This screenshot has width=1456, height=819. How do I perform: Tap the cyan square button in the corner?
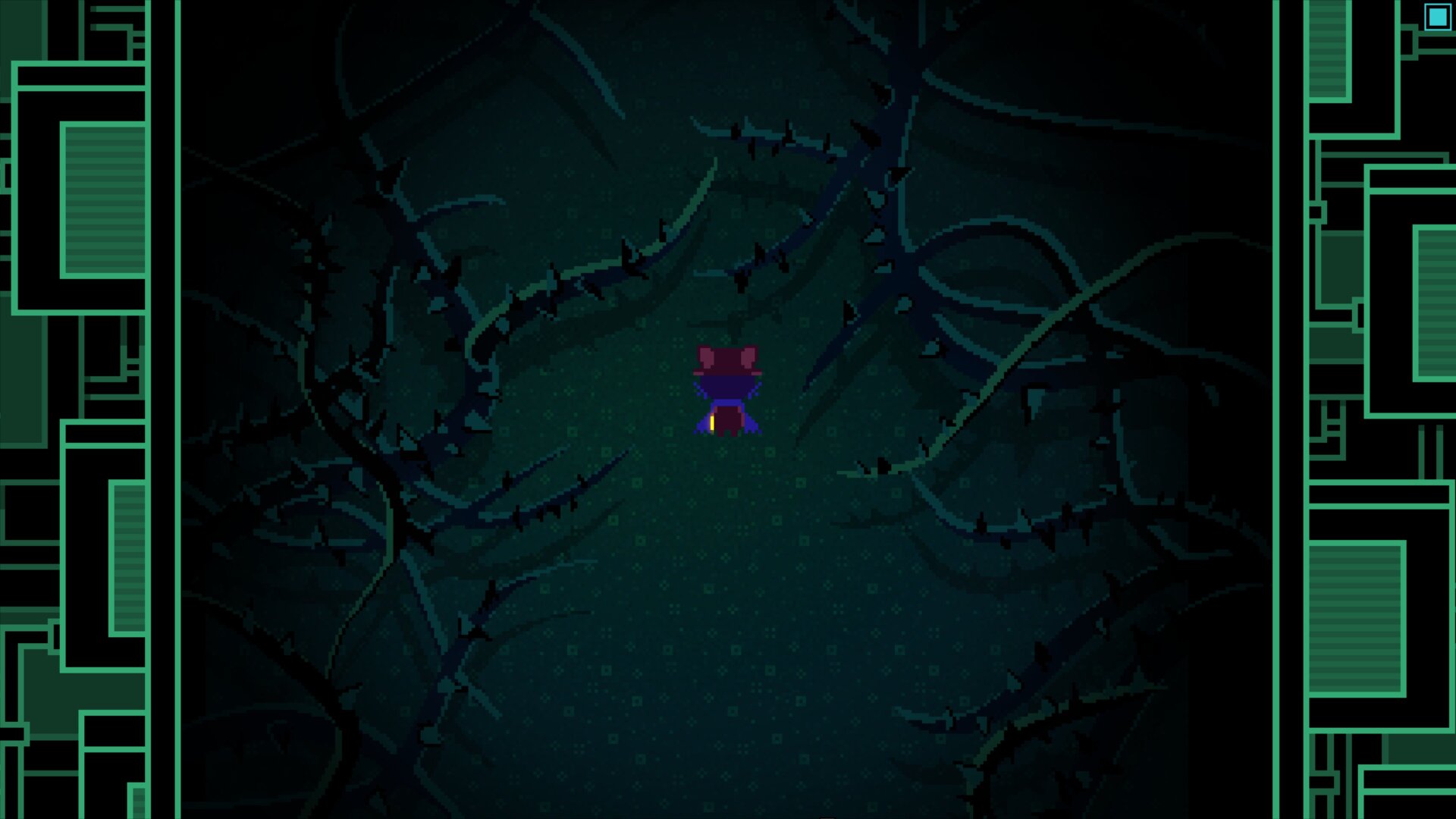pos(1437,17)
